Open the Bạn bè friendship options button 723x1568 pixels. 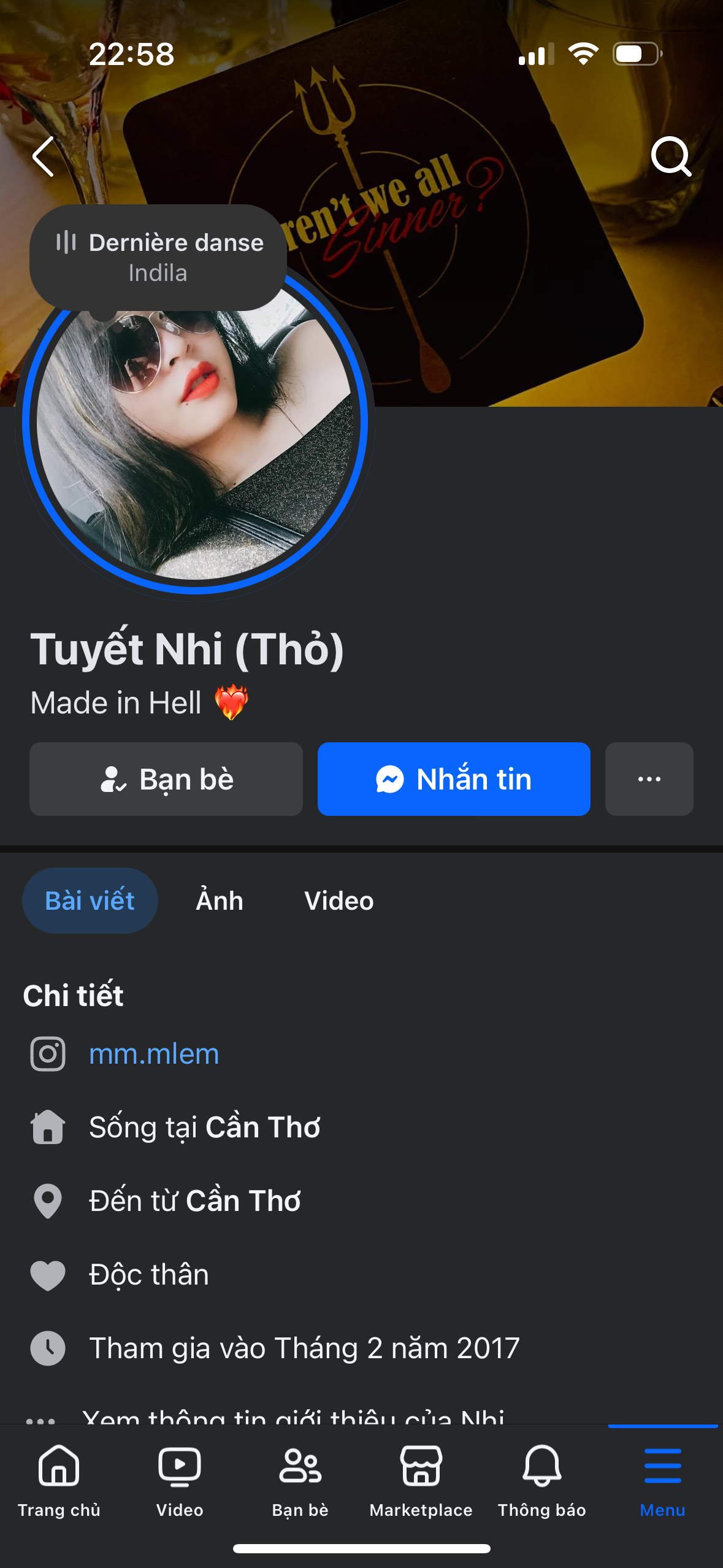[x=166, y=779]
